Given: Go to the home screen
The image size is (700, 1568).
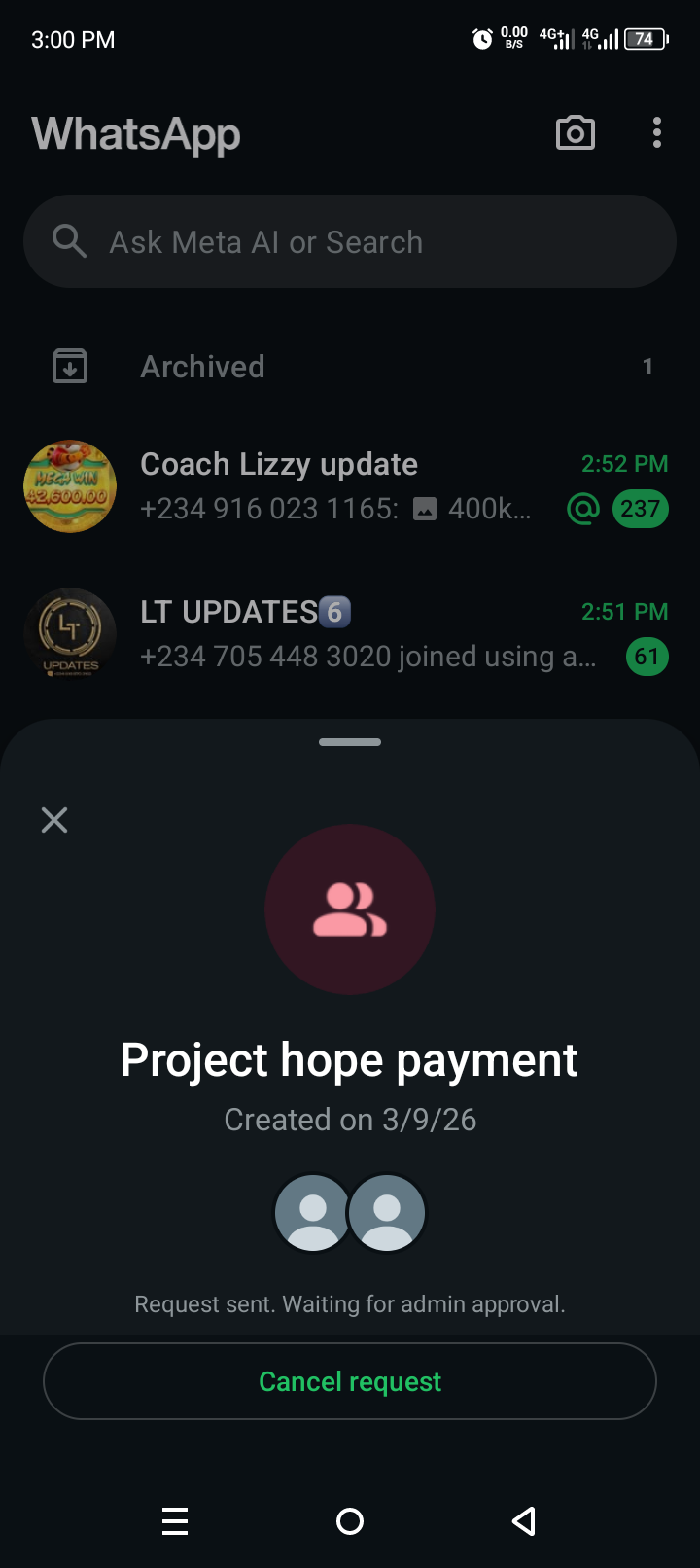Looking at the screenshot, I should (x=350, y=1520).
